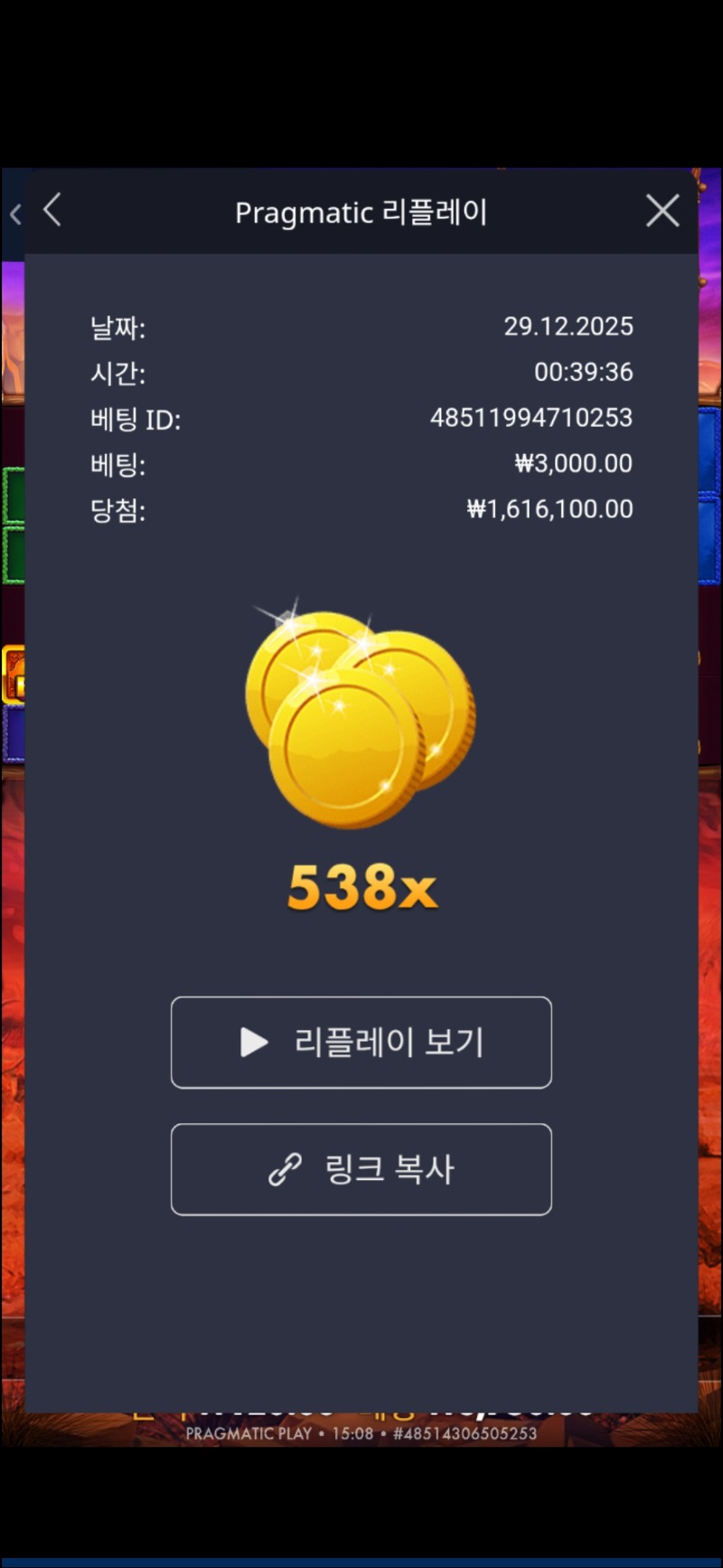This screenshot has width=723, height=1568.
Task: Go back from the Pragmatic 리플레이 panel
Action: [52, 211]
